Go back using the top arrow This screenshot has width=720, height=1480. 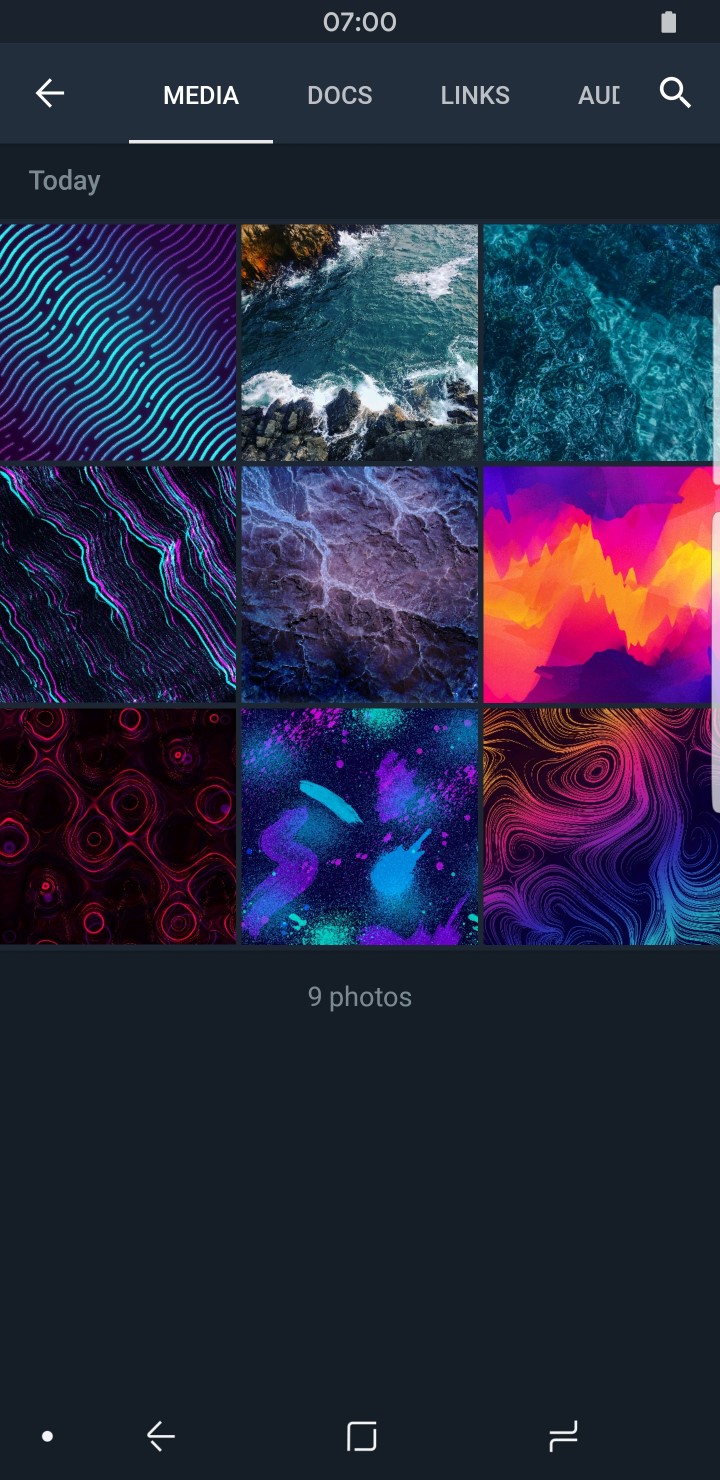[x=49, y=94]
